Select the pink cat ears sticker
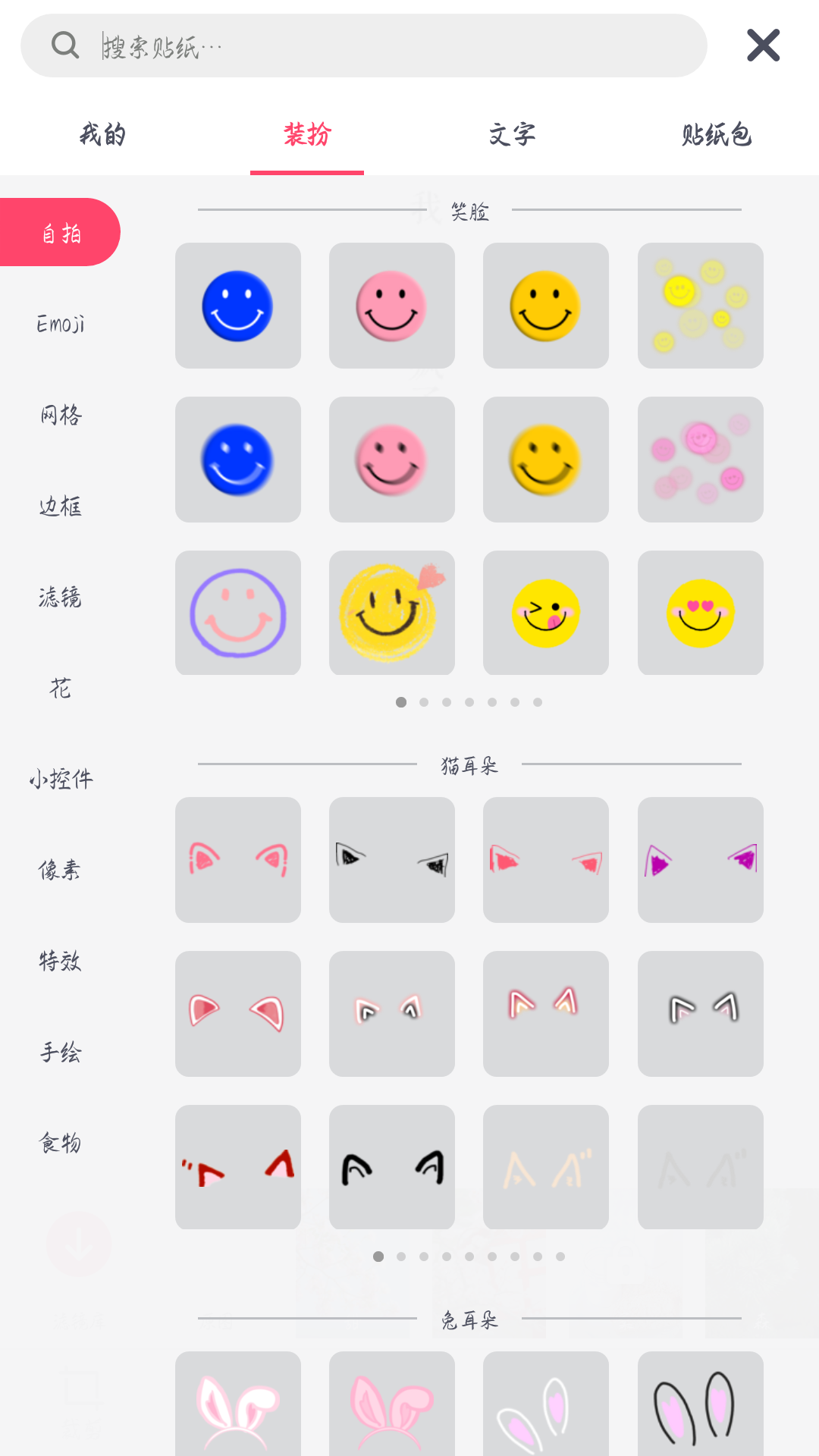The width and height of the screenshot is (819, 1456). 237,859
